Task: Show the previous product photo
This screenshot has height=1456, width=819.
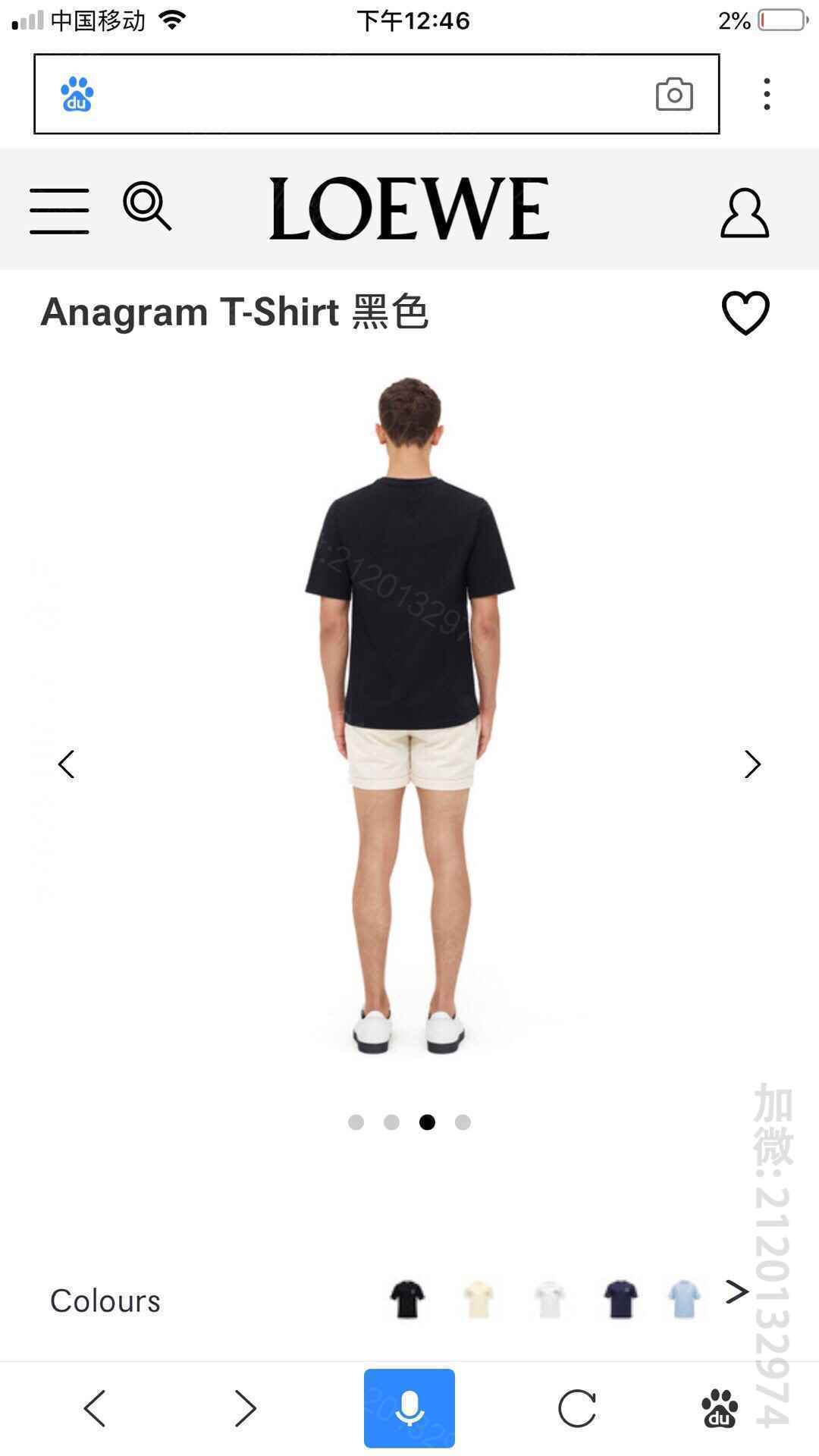Action: pos(67,764)
